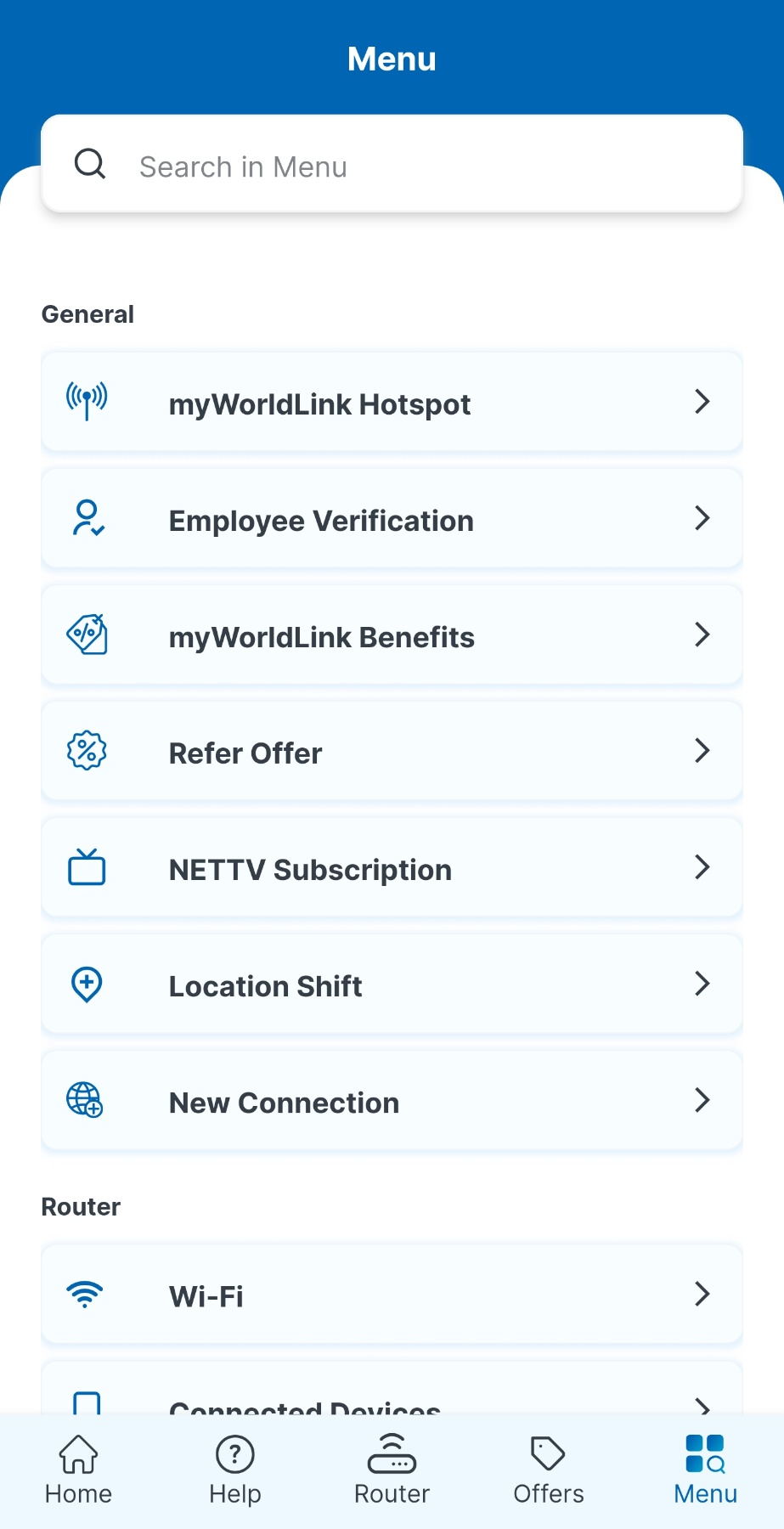Click the Connected Devices phone icon
The width and height of the screenshot is (784, 1529).
point(86,1403)
